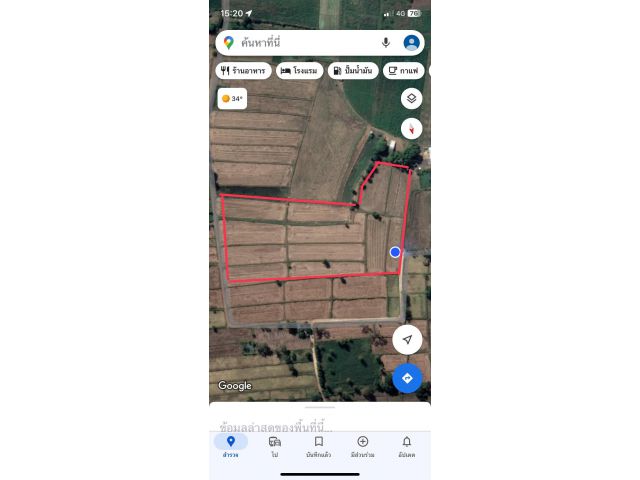
Task: Open the อัปเดต (Updates) tab
Action: pyautogui.click(x=407, y=446)
